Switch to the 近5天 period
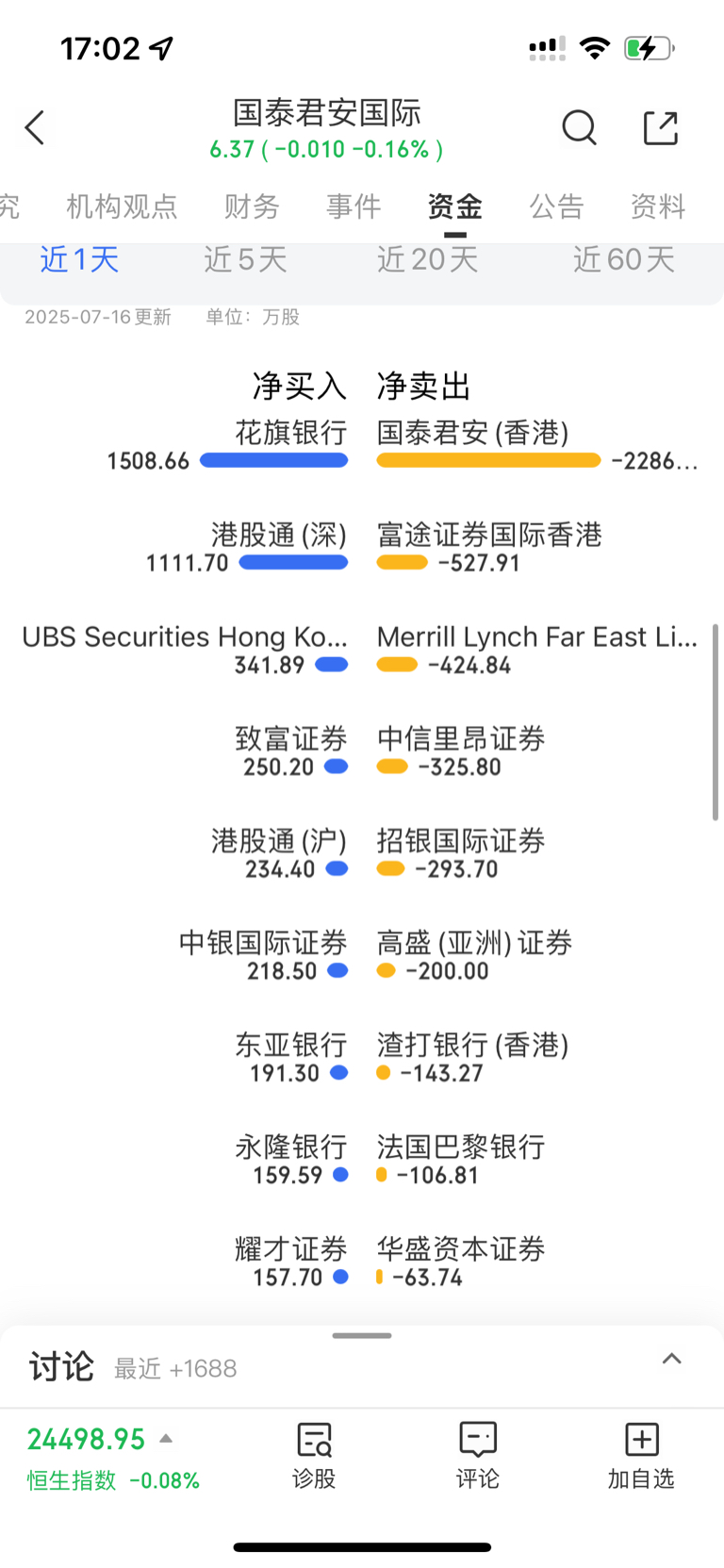Image resolution: width=724 pixels, height=1568 pixels. tap(245, 259)
